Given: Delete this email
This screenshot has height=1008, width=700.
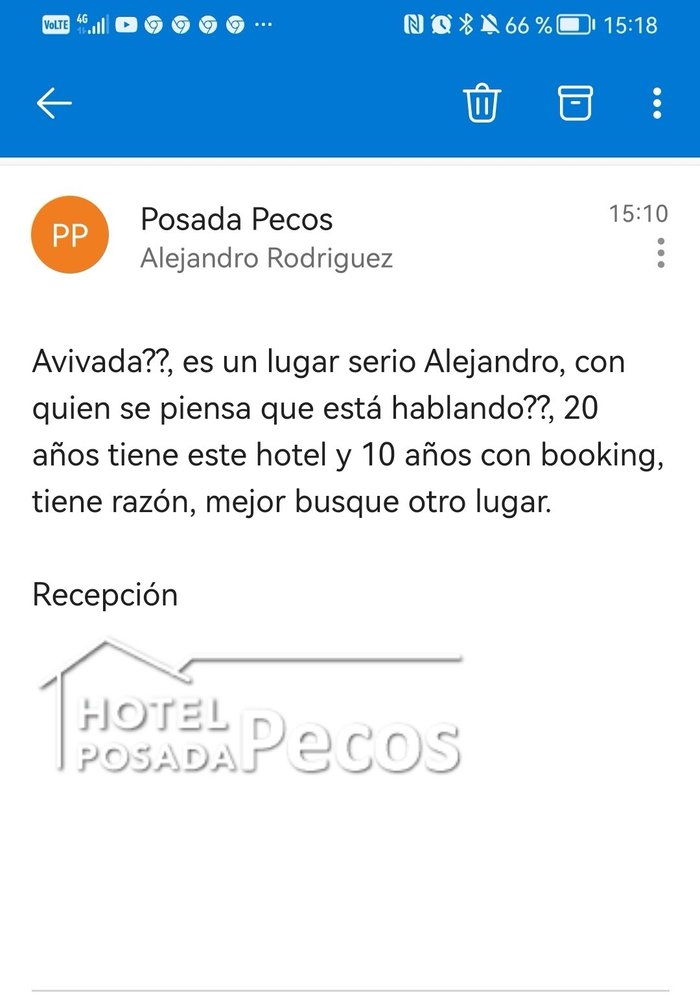Looking at the screenshot, I should [482, 103].
